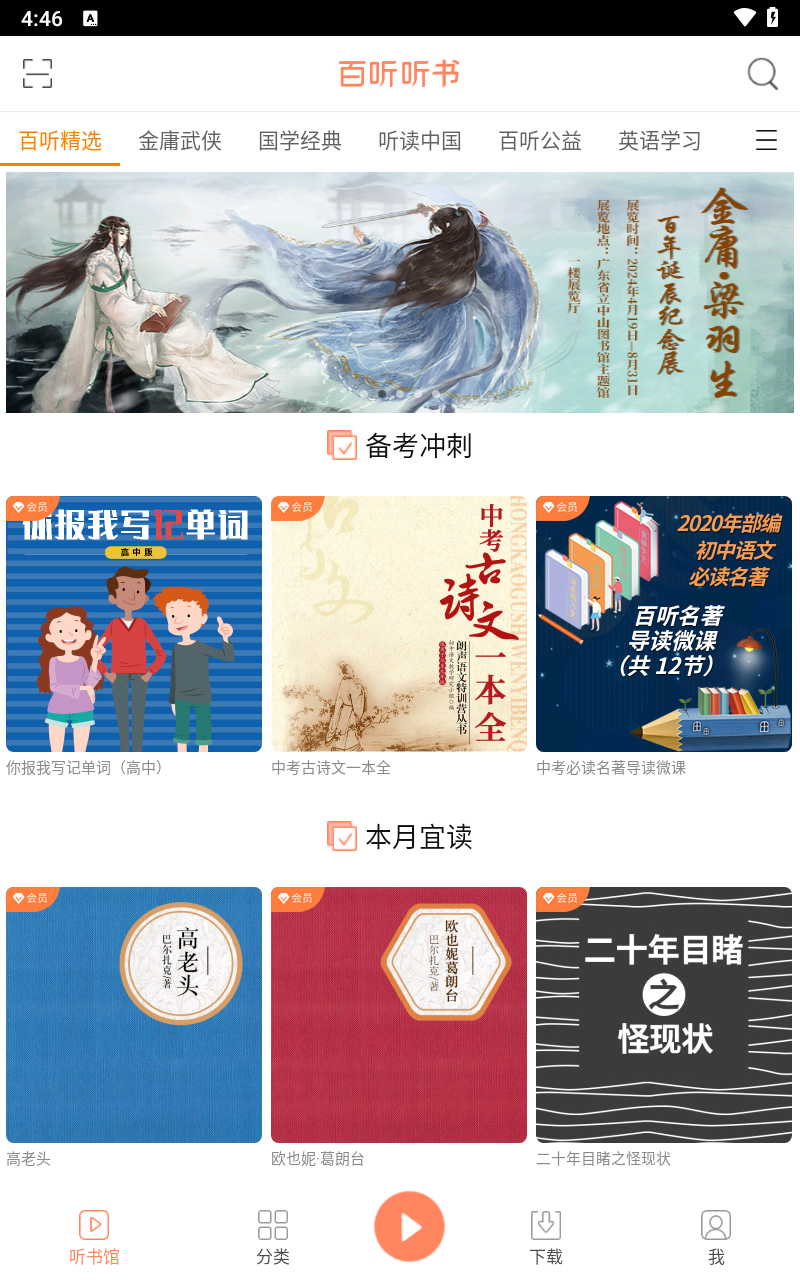The image size is (800, 1280).
Task: Open the search function
Action: [x=762, y=73]
